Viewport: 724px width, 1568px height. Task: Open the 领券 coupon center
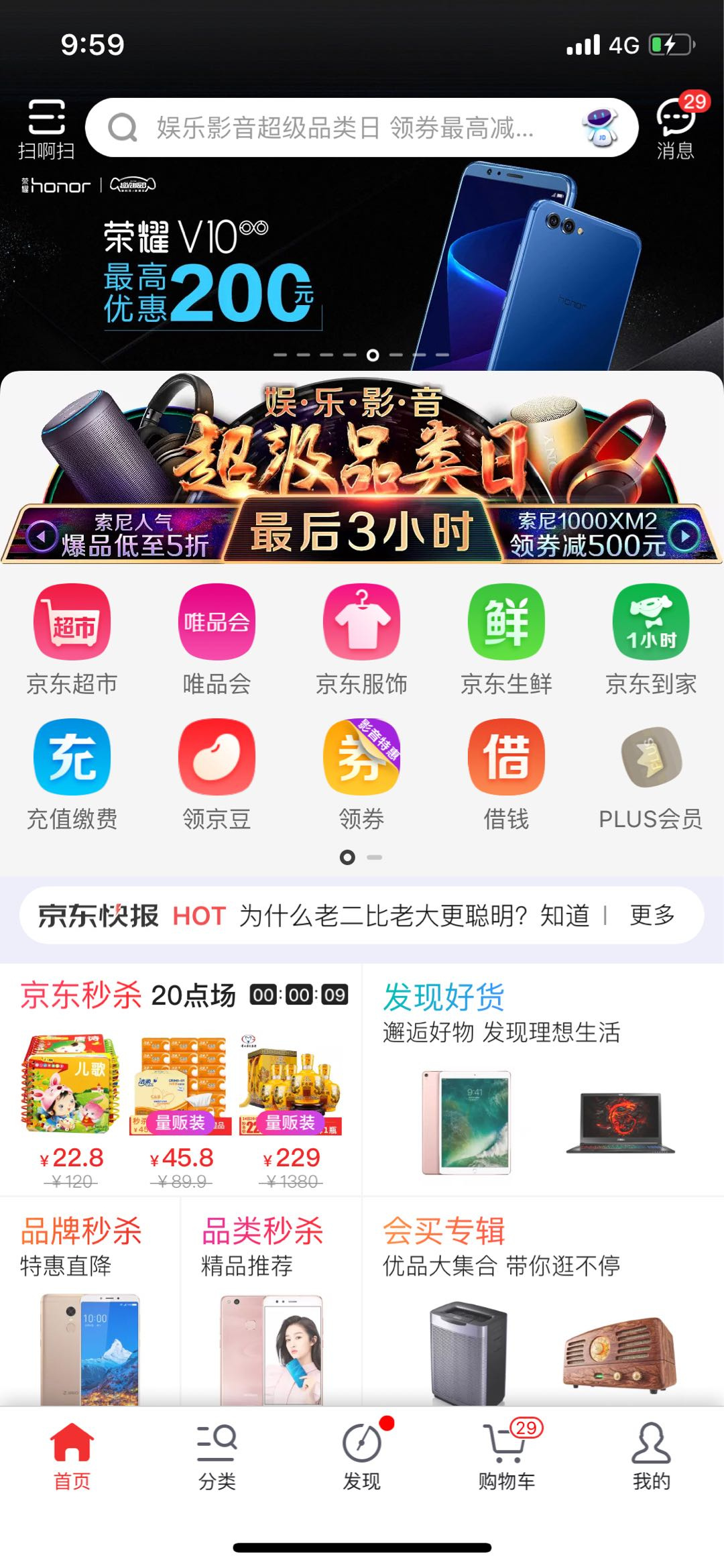[x=362, y=775]
